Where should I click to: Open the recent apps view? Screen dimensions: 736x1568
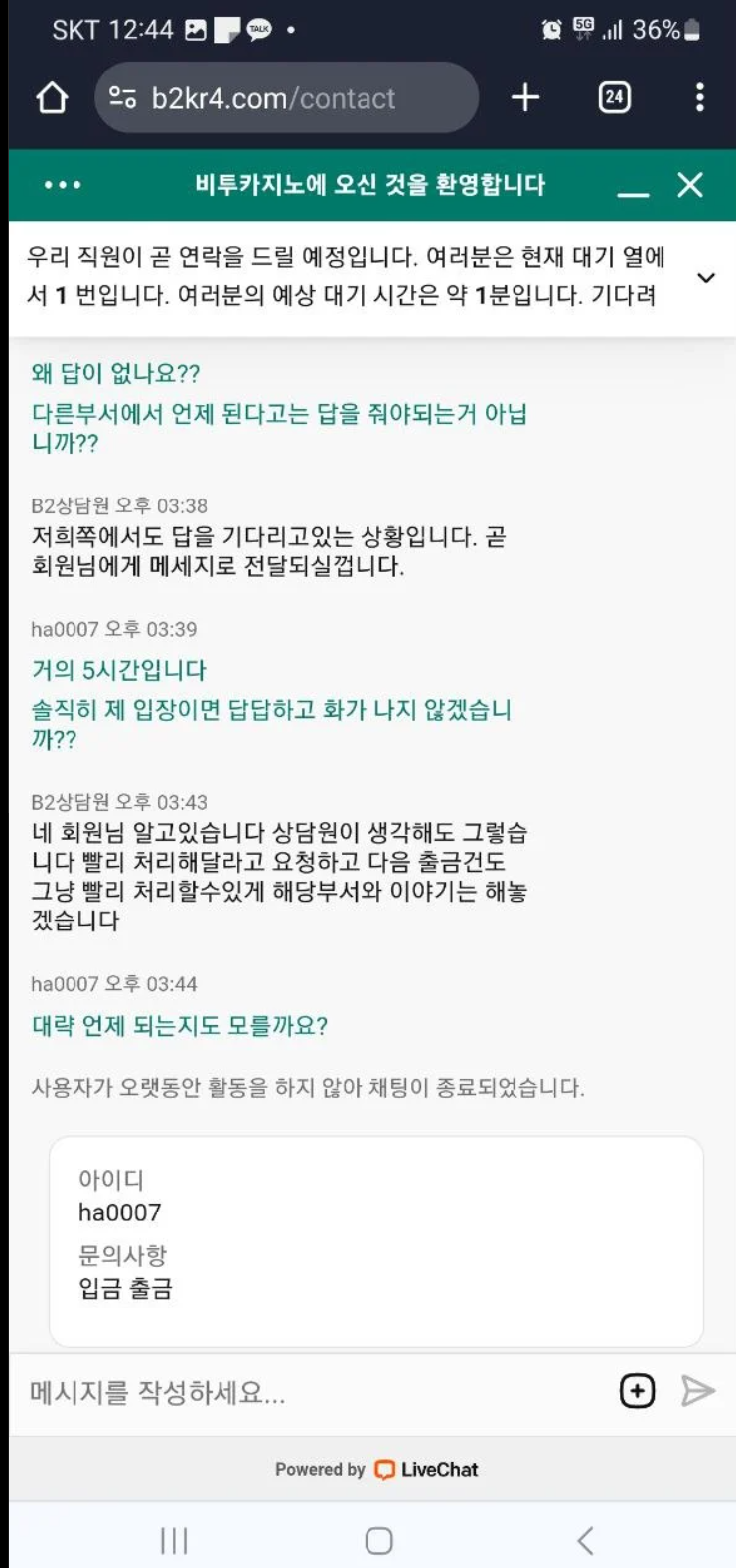tap(174, 1540)
